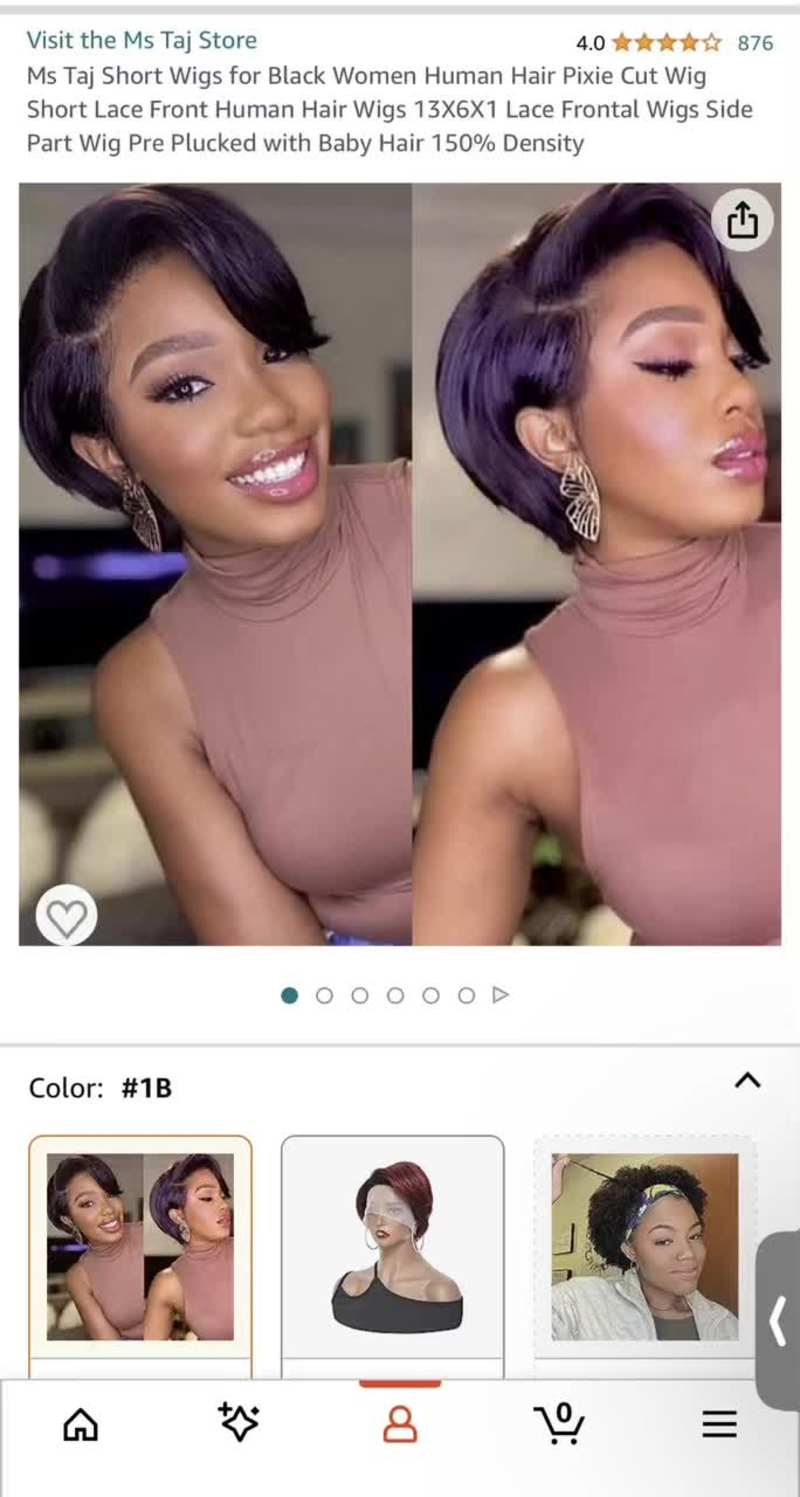Image resolution: width=800 pixels, height=1497 pixels.
Task: Add the wig to your wish list
Action: 67,917
